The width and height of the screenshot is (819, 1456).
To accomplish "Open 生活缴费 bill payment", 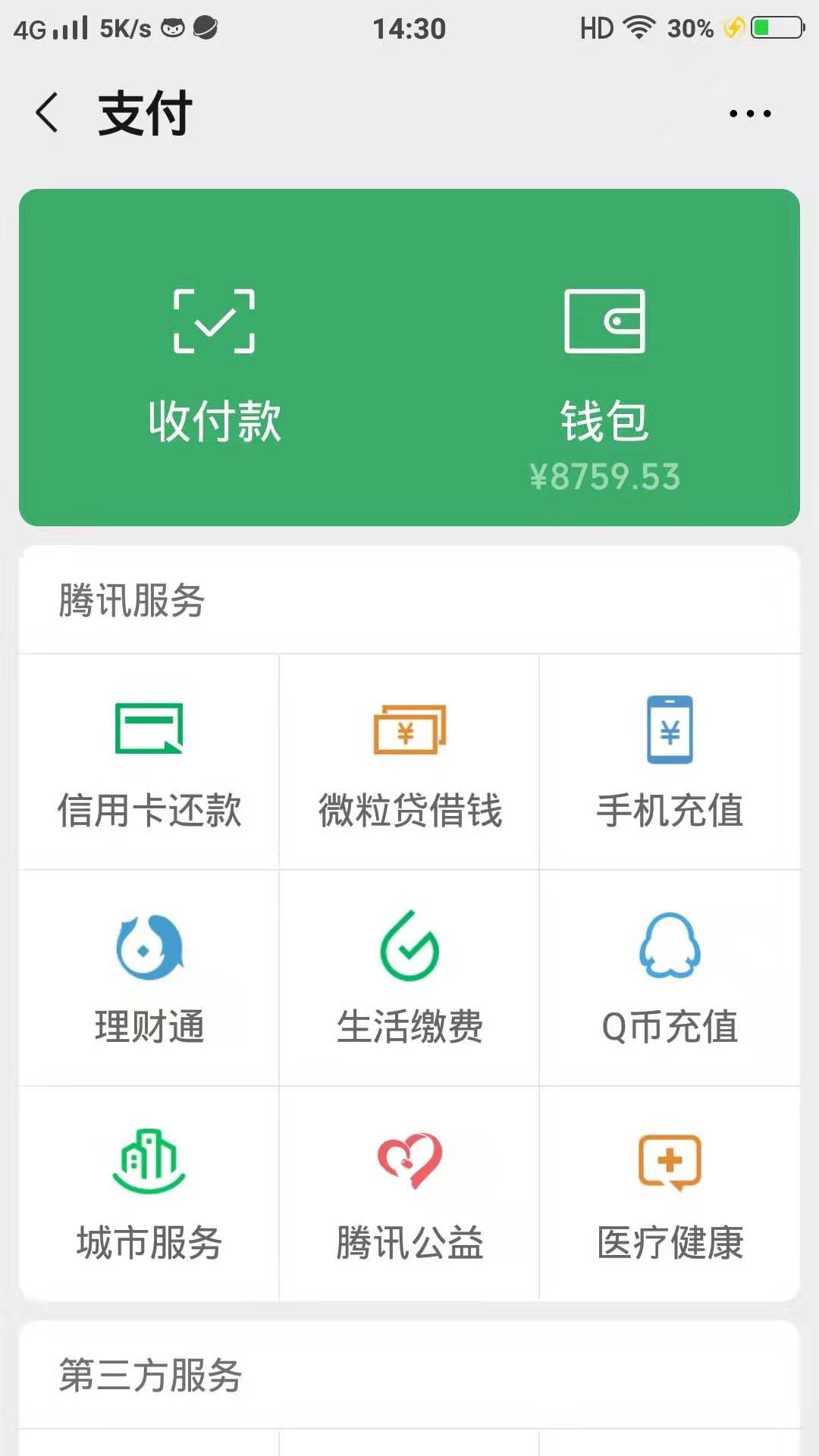I will (x=409, y=978).
